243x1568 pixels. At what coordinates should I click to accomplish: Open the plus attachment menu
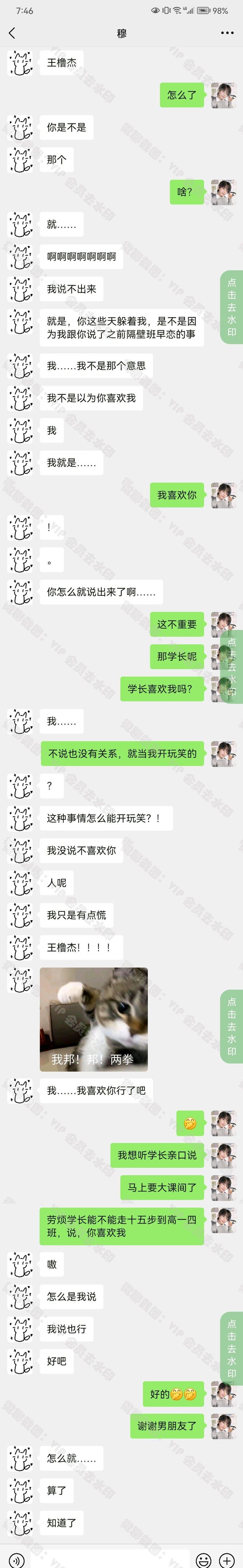point(227,1560)
